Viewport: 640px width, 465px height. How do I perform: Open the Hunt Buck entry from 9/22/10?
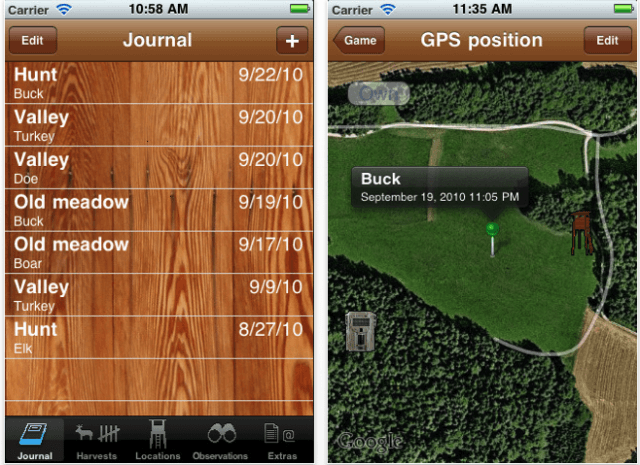point(158,83)
